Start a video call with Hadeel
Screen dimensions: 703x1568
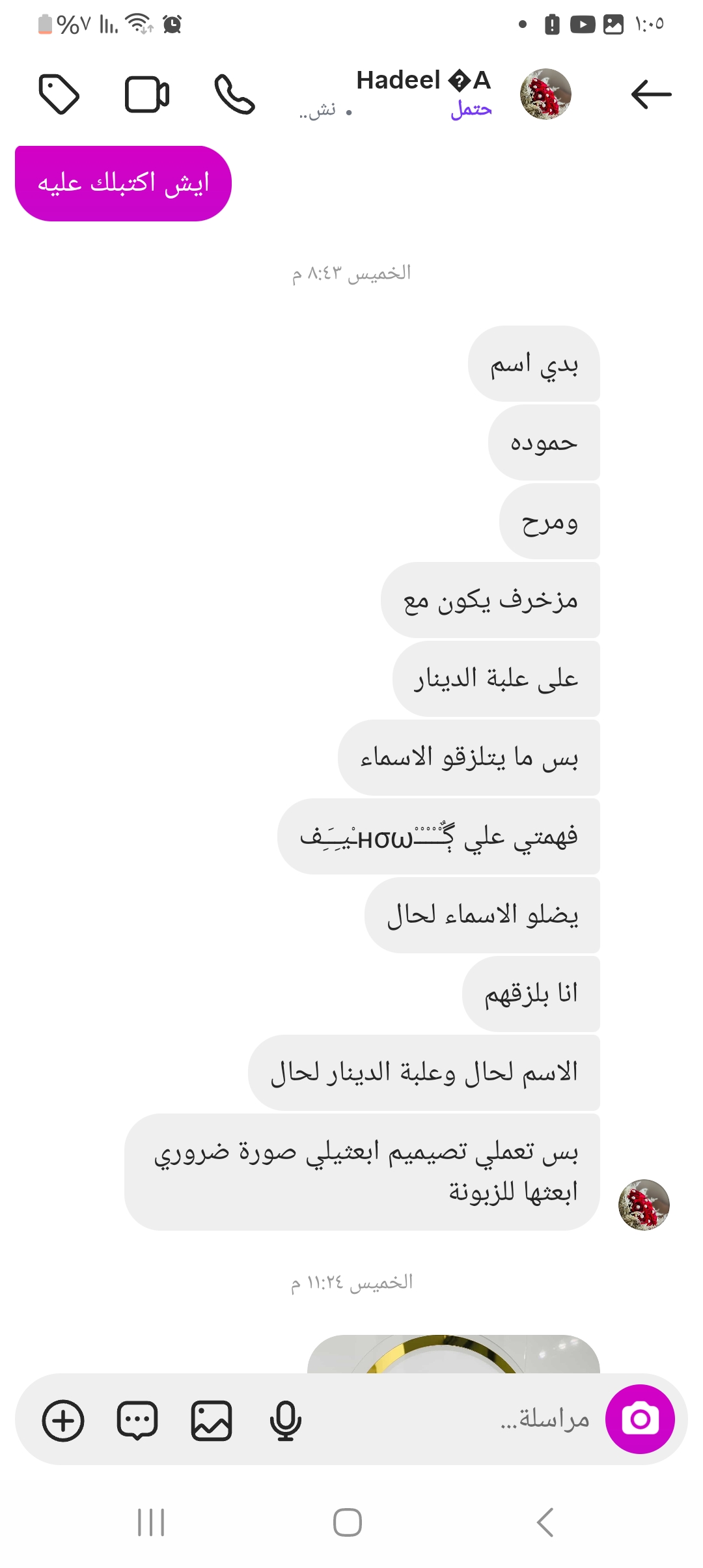[147, 94]
